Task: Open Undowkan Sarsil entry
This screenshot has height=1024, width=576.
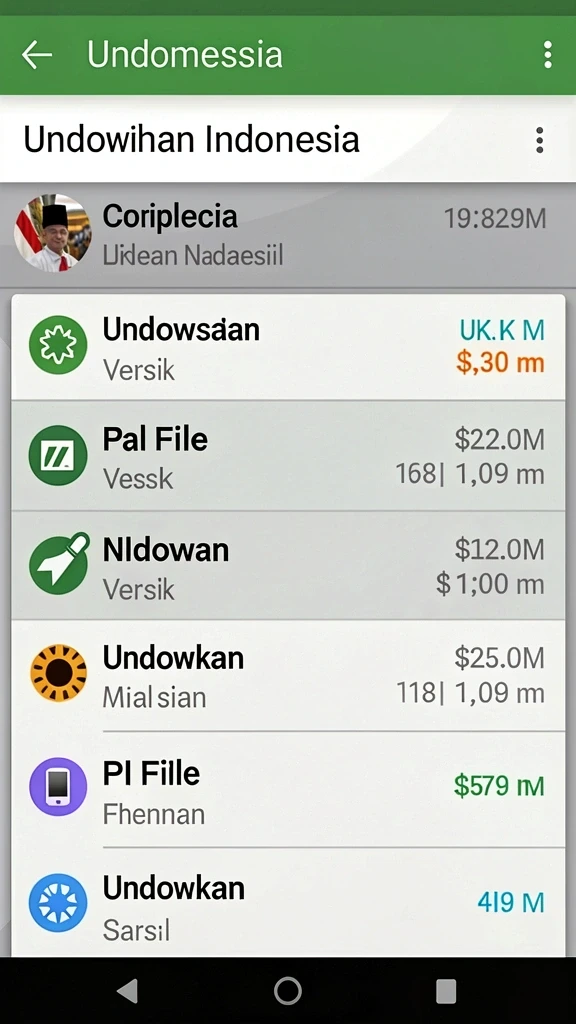Action: click(288, 903)
